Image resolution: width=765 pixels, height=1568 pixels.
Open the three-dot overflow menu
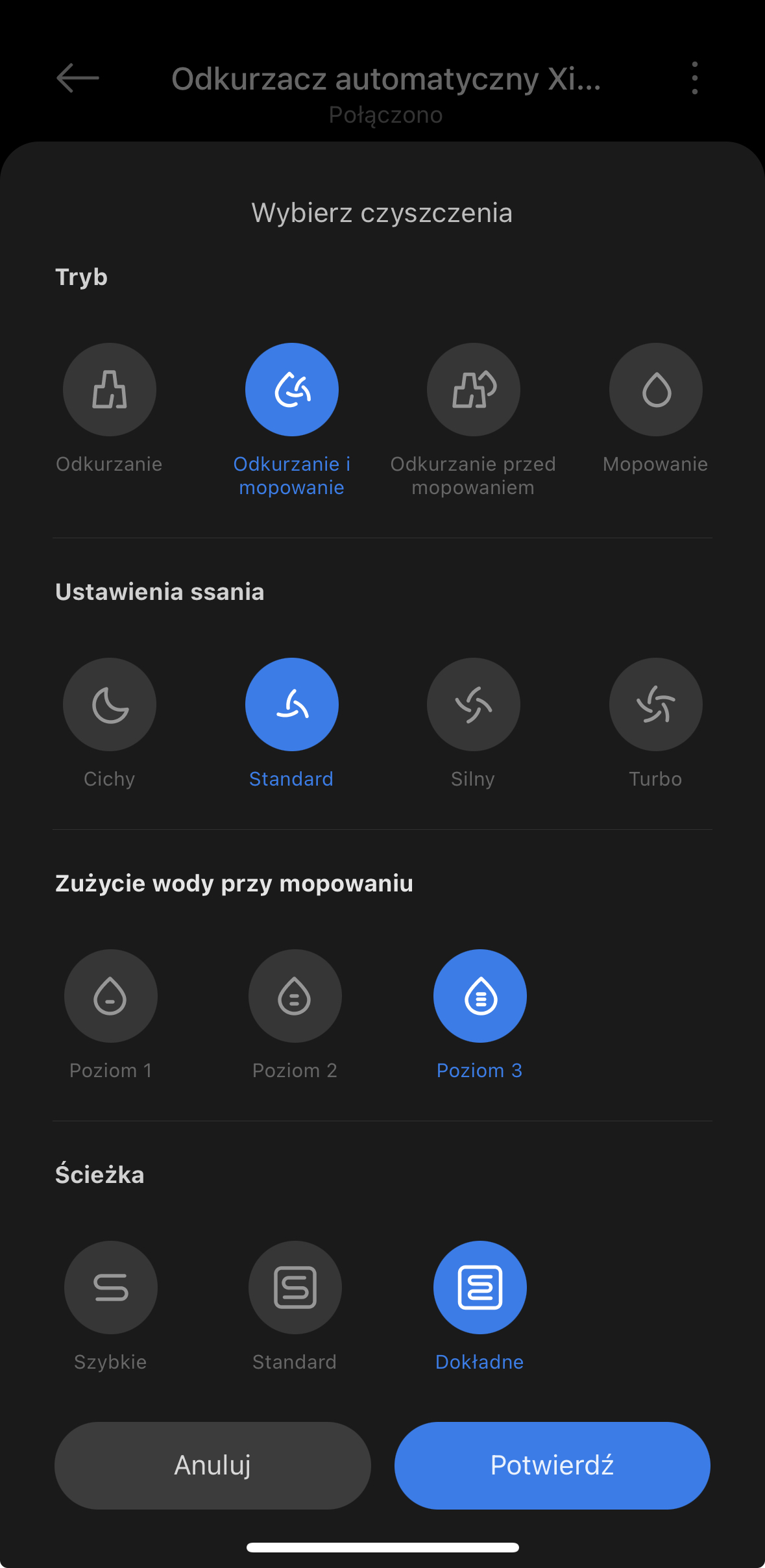coord(694,78)
